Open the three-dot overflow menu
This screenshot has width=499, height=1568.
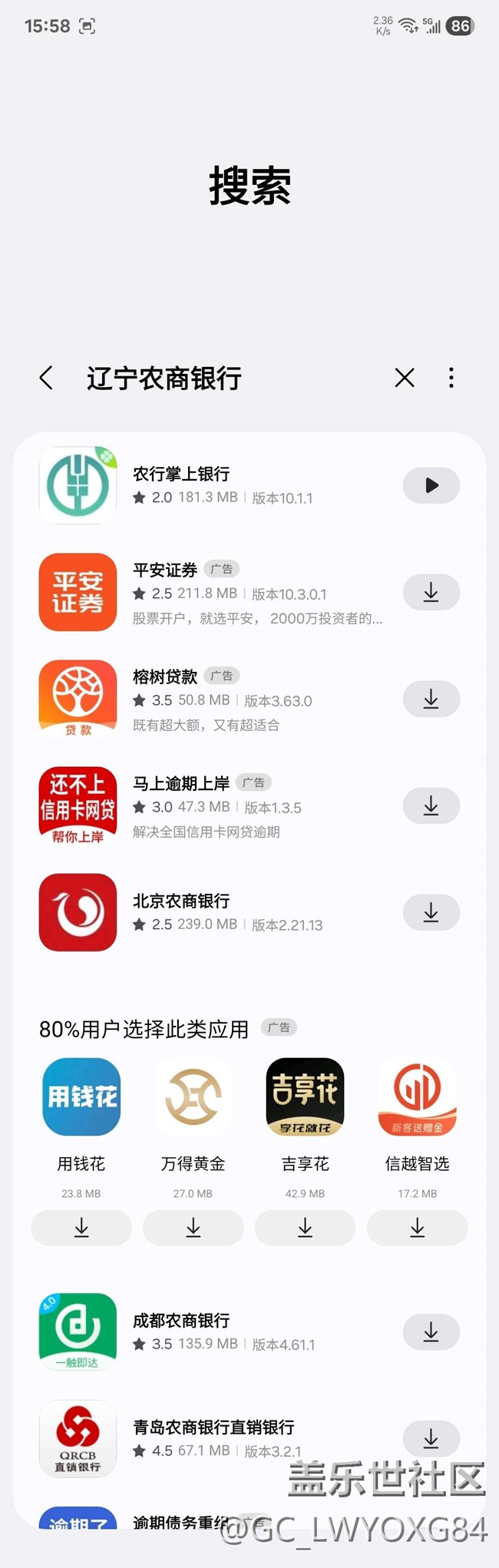pyautogui.click(x=451, y=378)
